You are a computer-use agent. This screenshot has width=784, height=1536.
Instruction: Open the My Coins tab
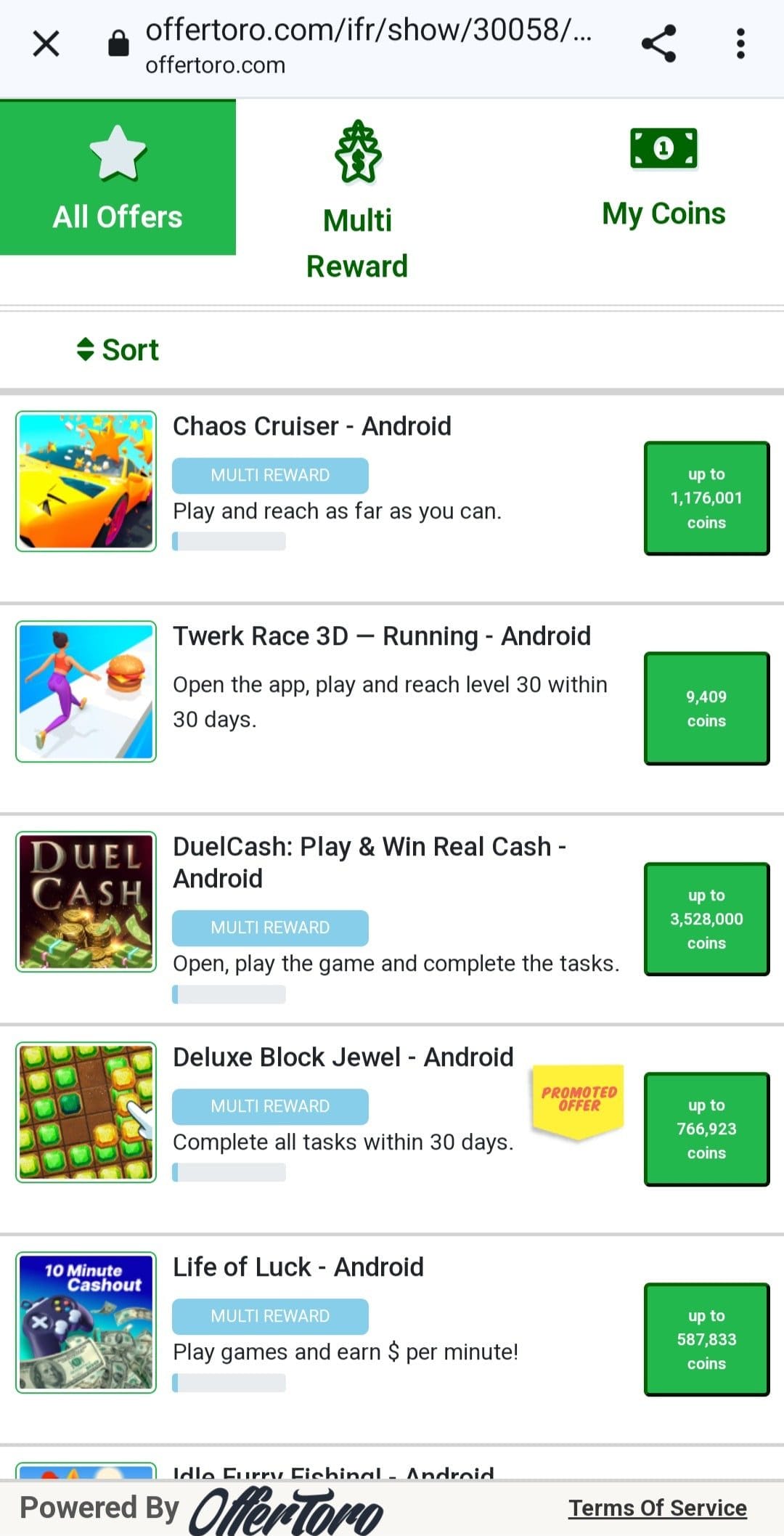pyautogui.click(x=663, y=178)
